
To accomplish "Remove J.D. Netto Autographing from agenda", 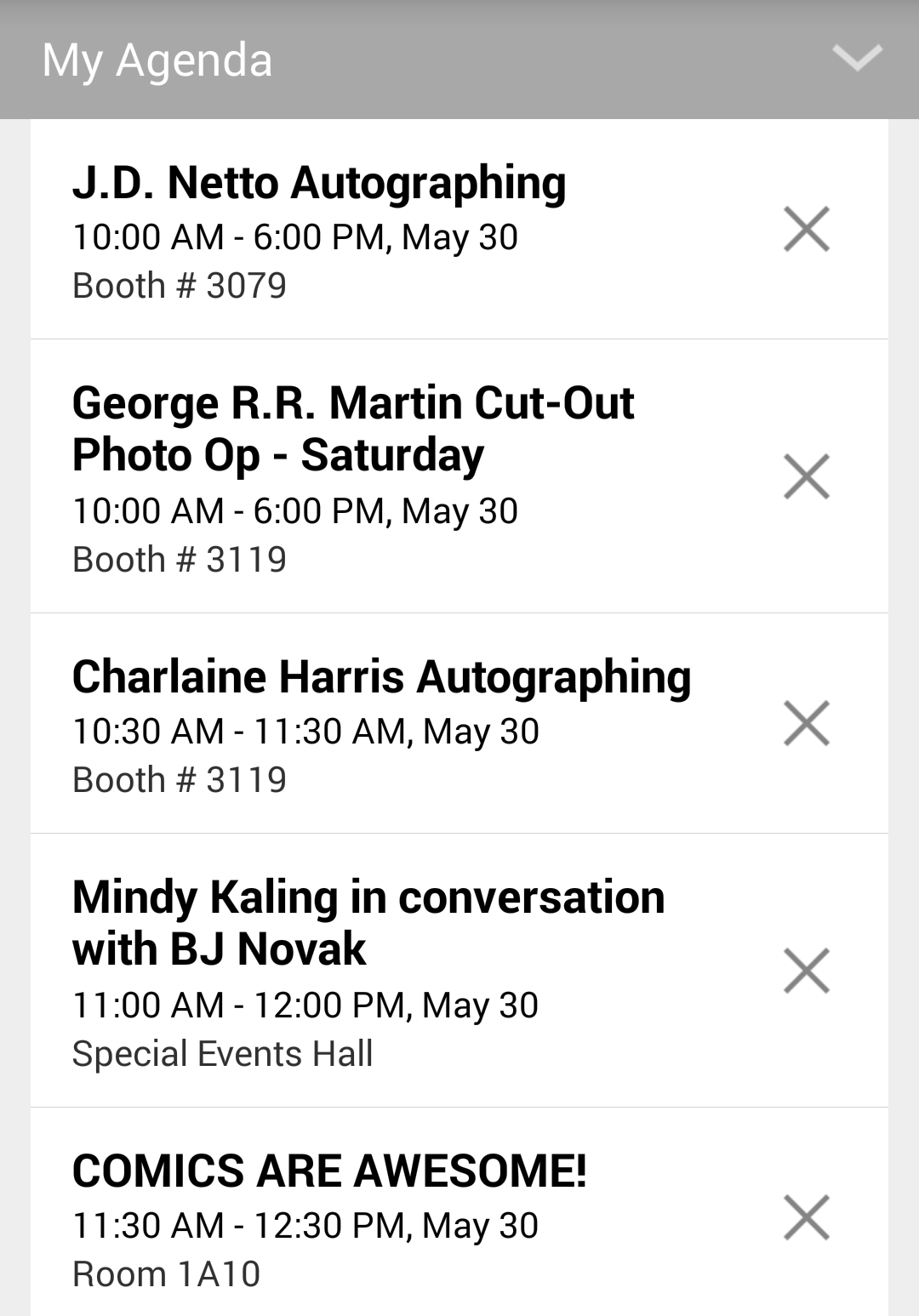I will pyautogui.click(x=806, y=229).
